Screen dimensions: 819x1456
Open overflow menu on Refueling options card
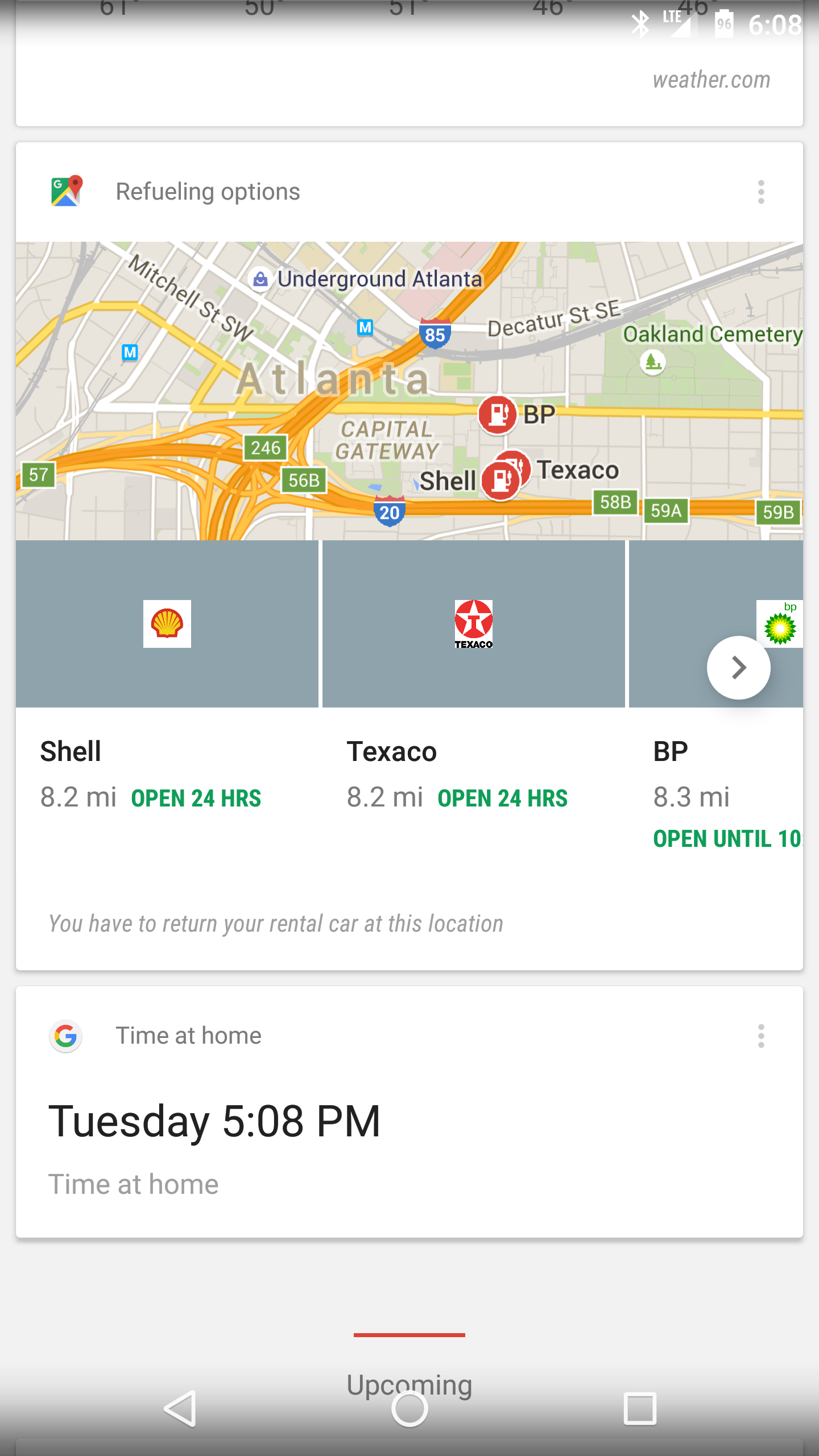[x=760, y=192]
